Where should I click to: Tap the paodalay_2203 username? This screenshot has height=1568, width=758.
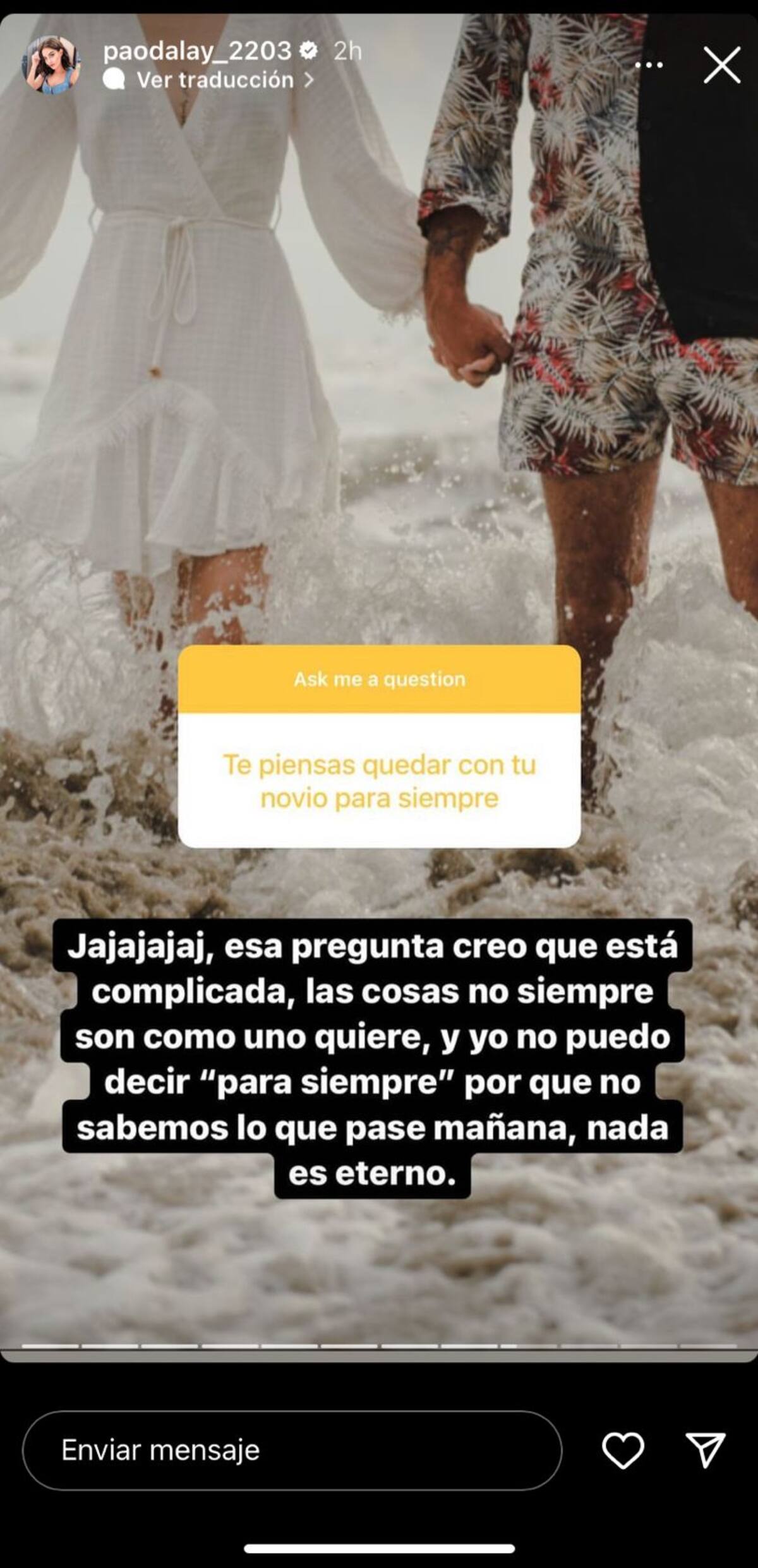(x=197, y=51)
